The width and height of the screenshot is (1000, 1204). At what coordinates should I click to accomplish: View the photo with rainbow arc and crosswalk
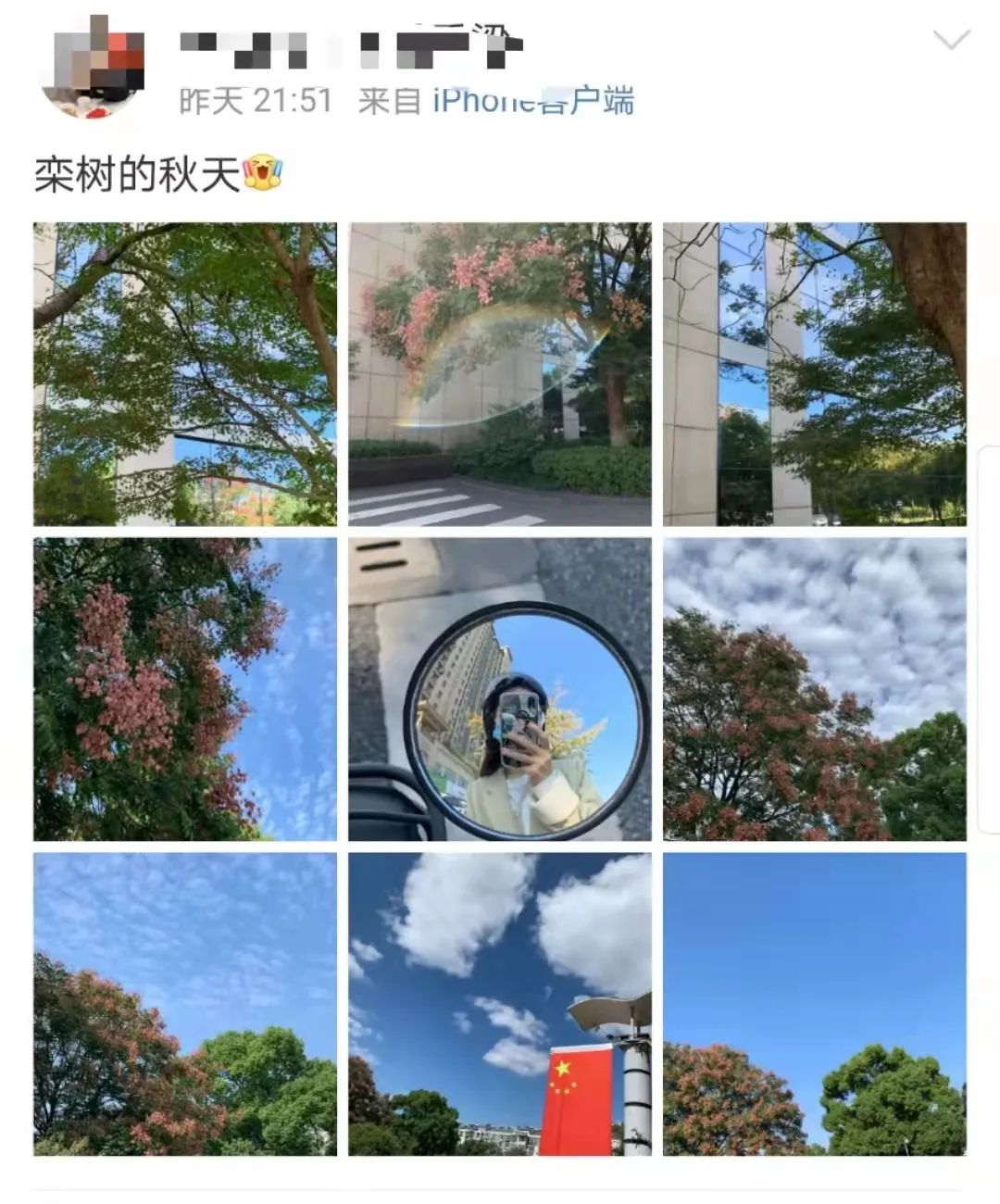pos(500,374)
